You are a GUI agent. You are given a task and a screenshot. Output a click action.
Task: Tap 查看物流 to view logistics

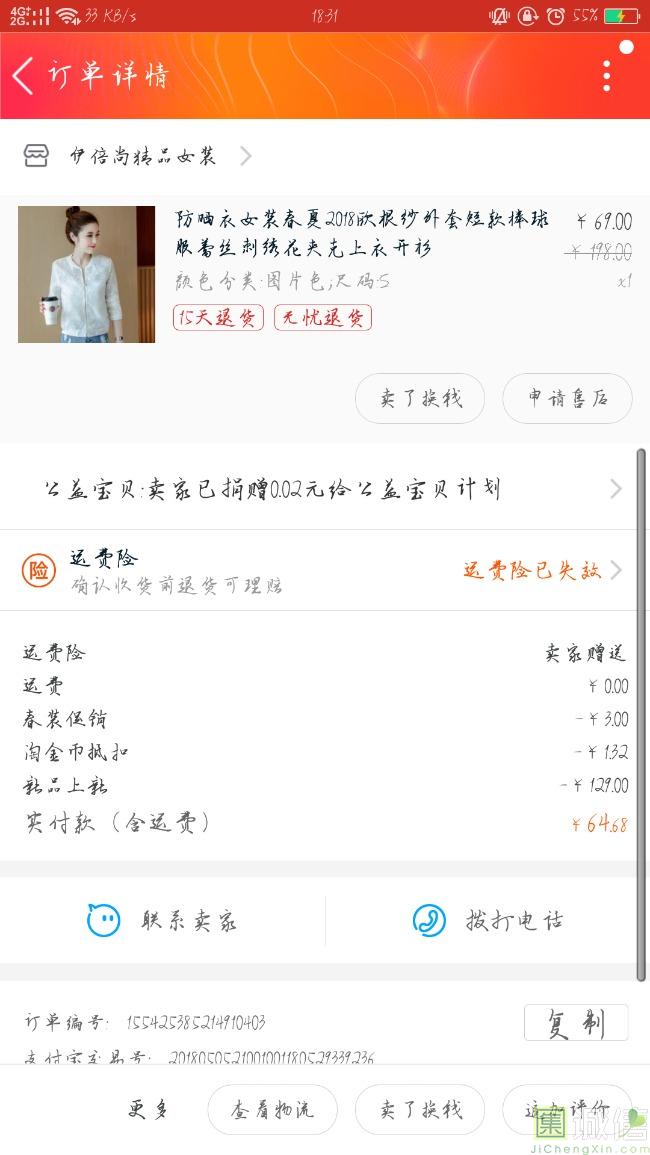[x=273, y=1109]
